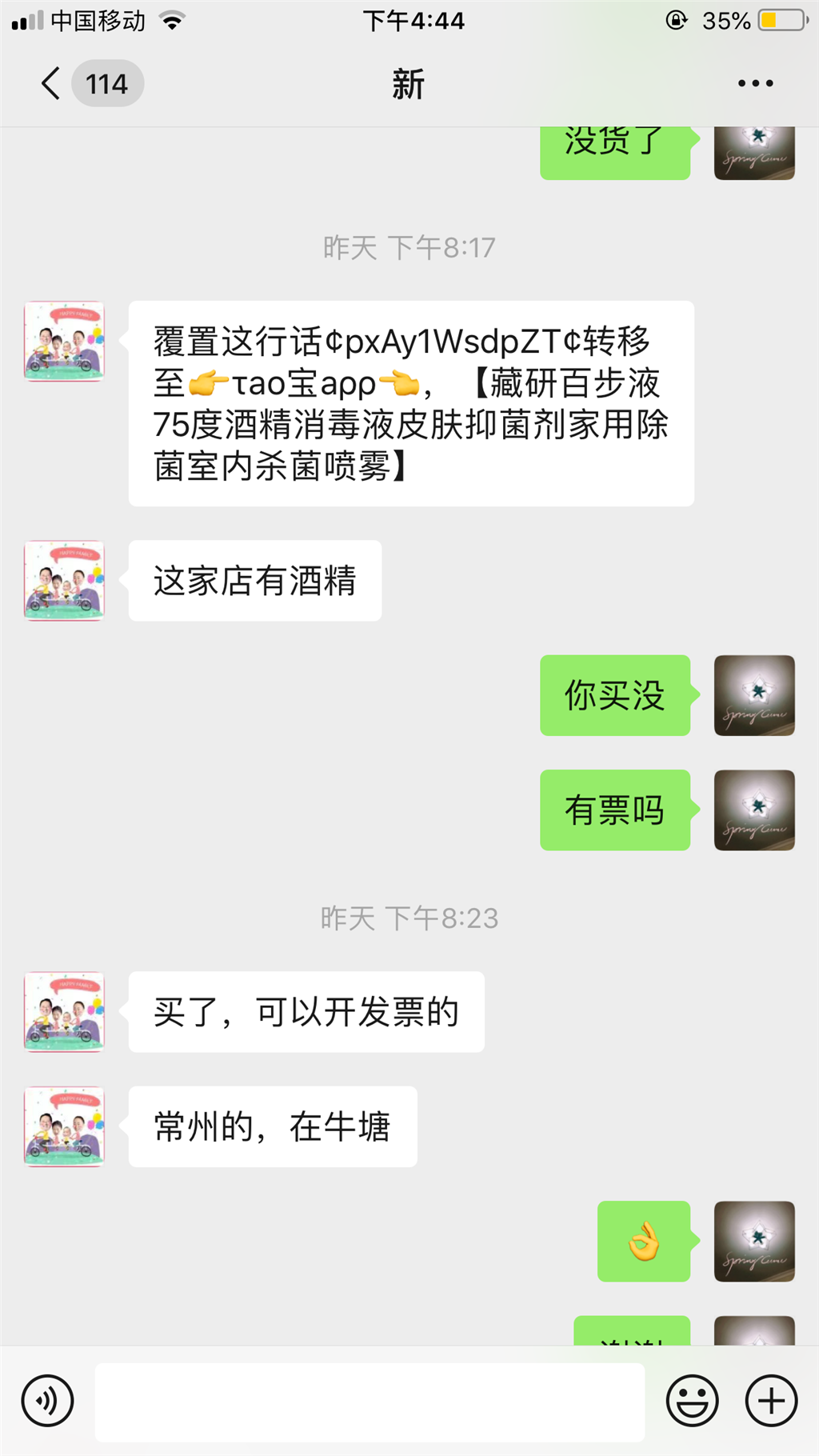Open contact avatar beside 这家店有酒精

coord(64,581)
